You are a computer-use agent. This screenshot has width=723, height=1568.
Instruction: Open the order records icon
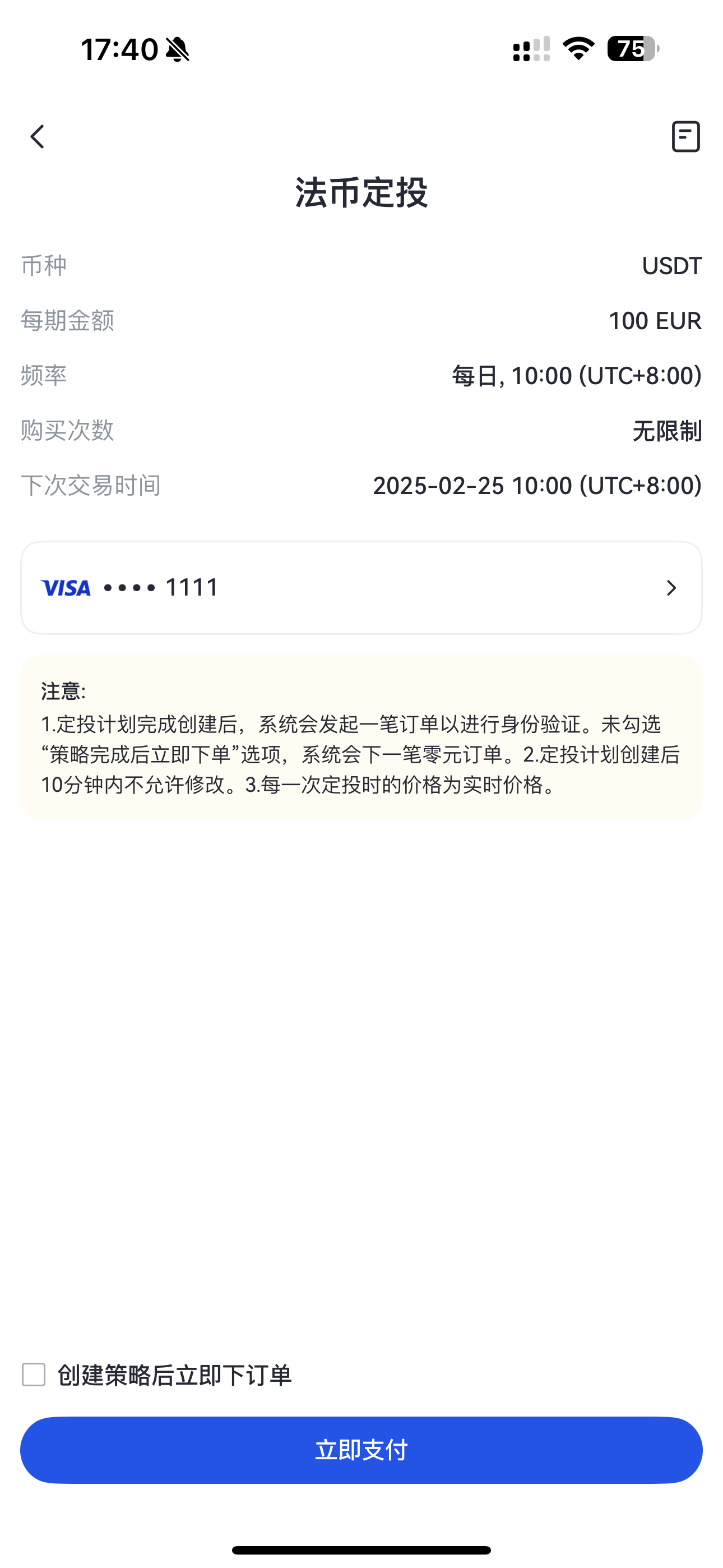[x=685, y=136]
